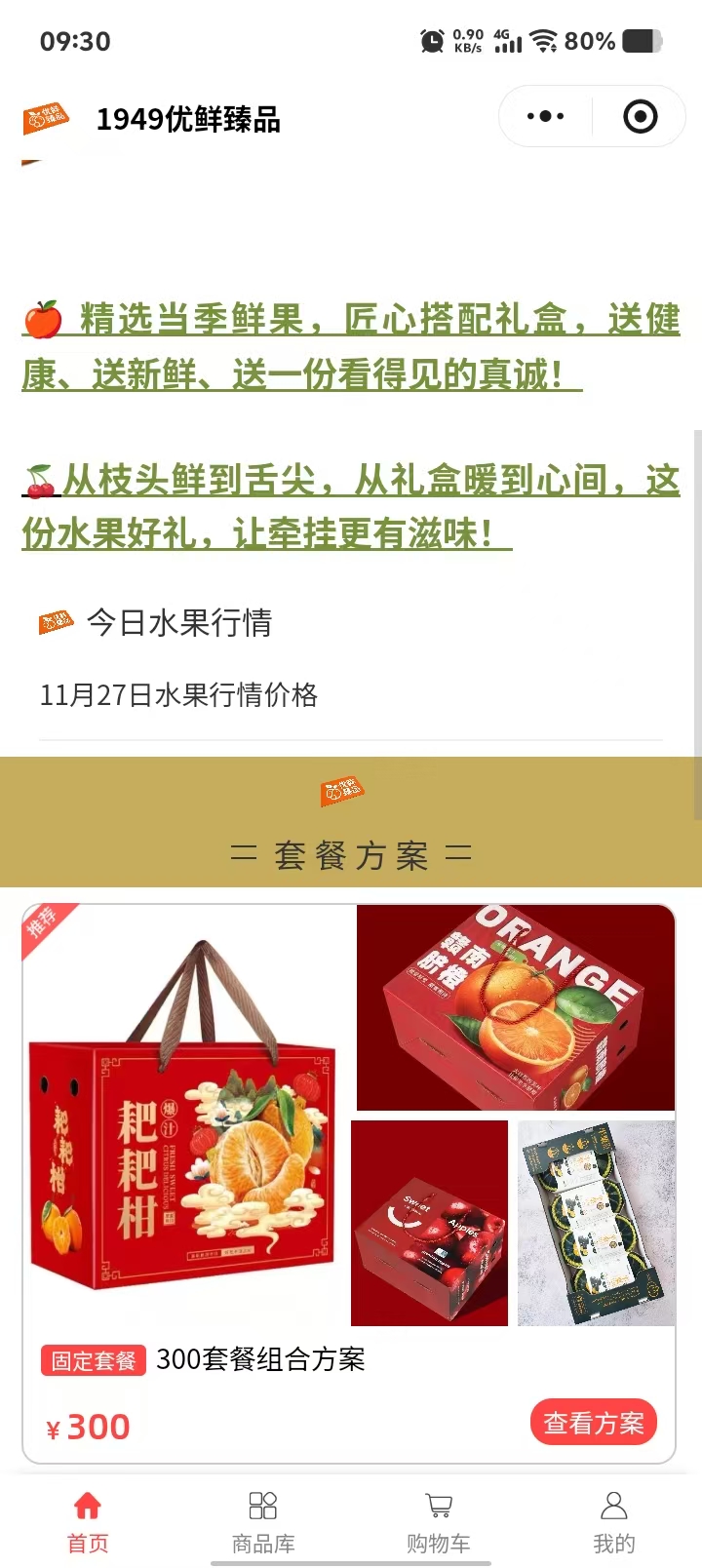Close the mini program via the circle icon
Screen dimensions: 702x1568
(640, 117)
